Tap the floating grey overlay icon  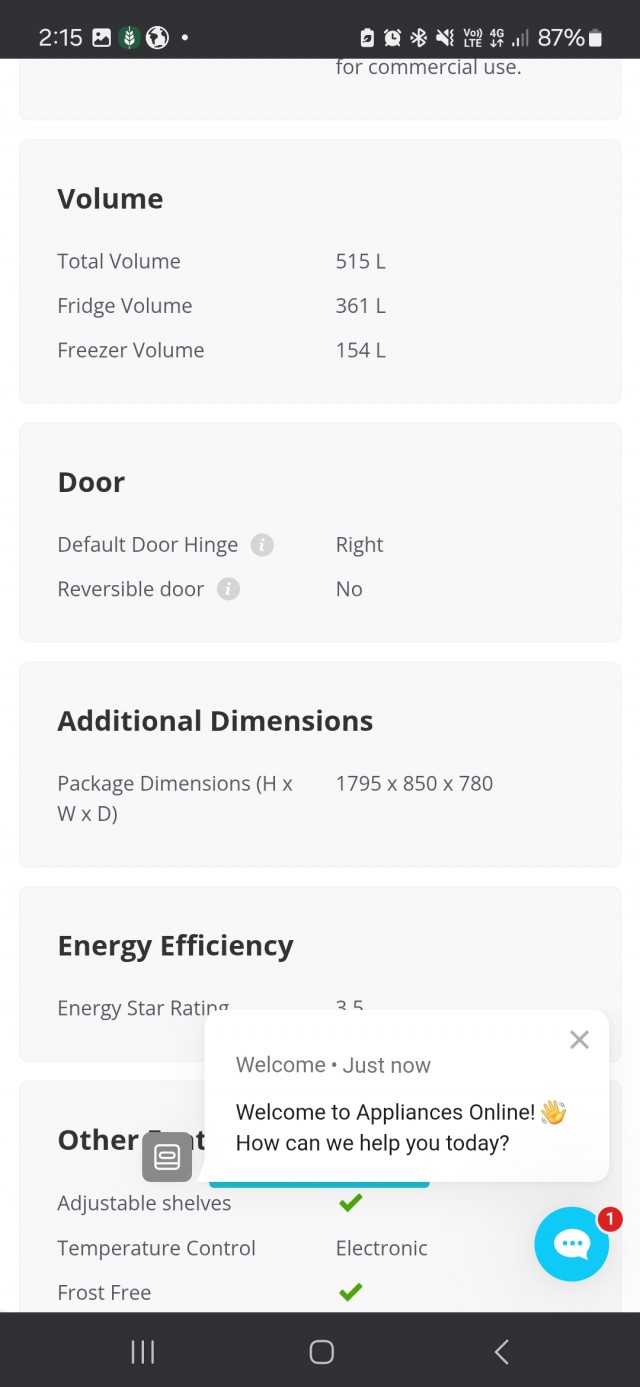[x=167, y=1157]
